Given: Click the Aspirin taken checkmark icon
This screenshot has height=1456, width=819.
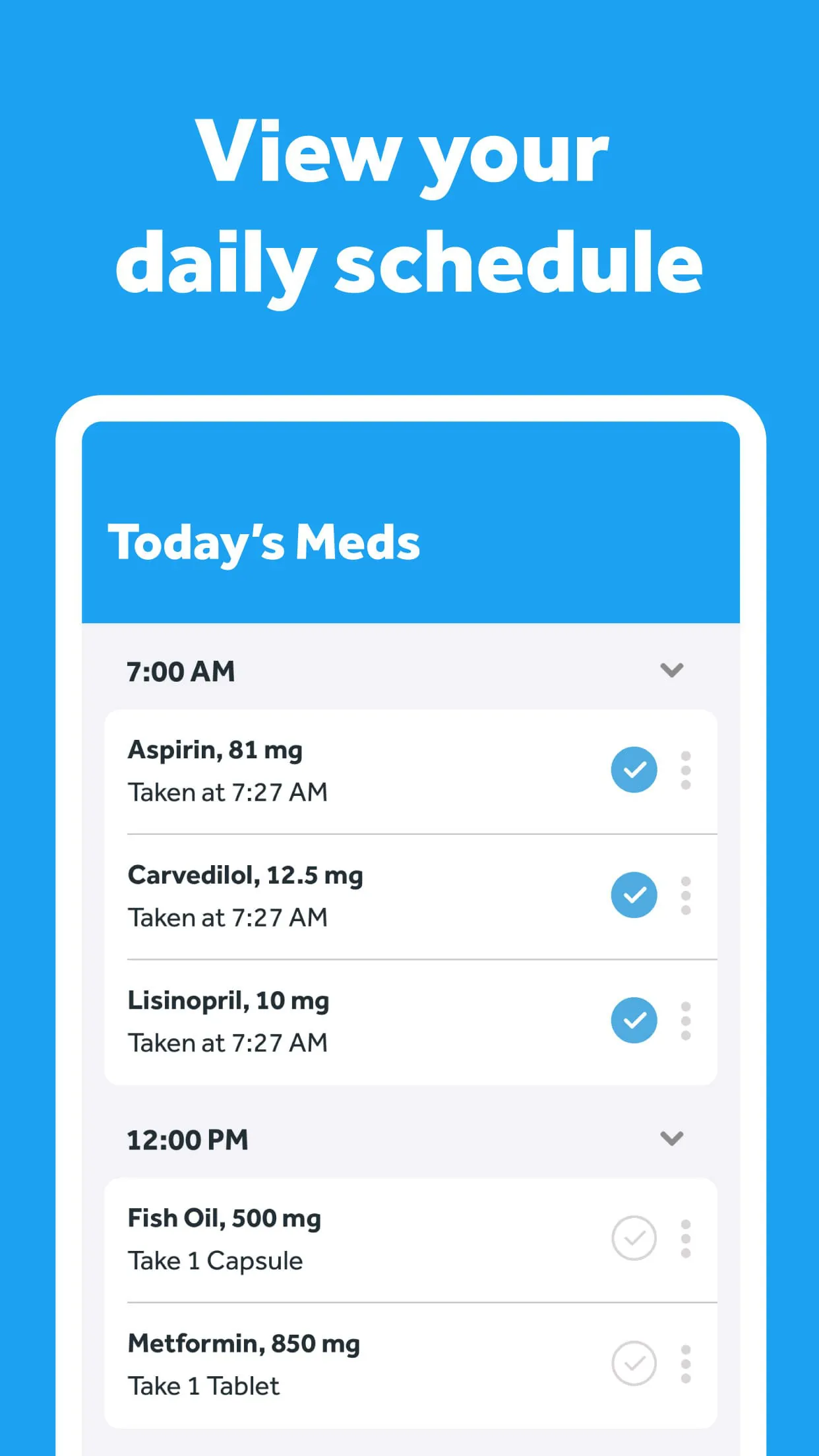Looking at the screenshot, I should click(x=634, y=770).
